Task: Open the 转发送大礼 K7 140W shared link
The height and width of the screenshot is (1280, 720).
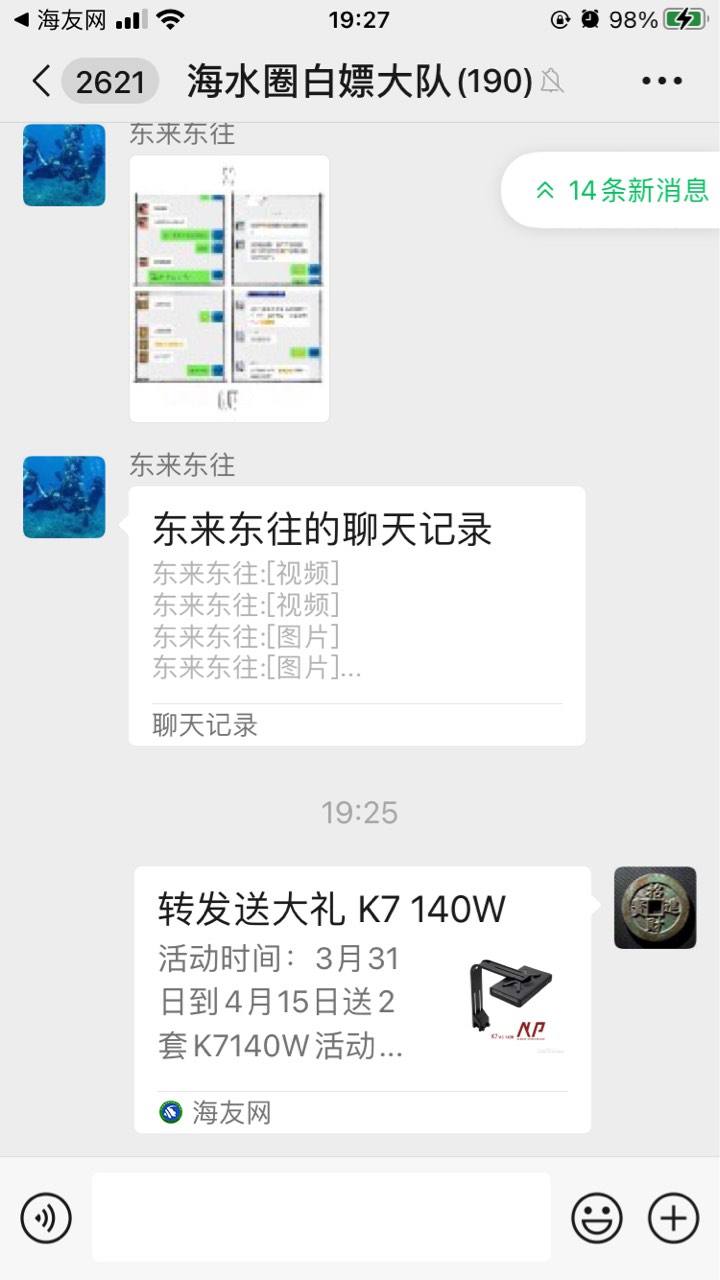Action: coord(362,998)
